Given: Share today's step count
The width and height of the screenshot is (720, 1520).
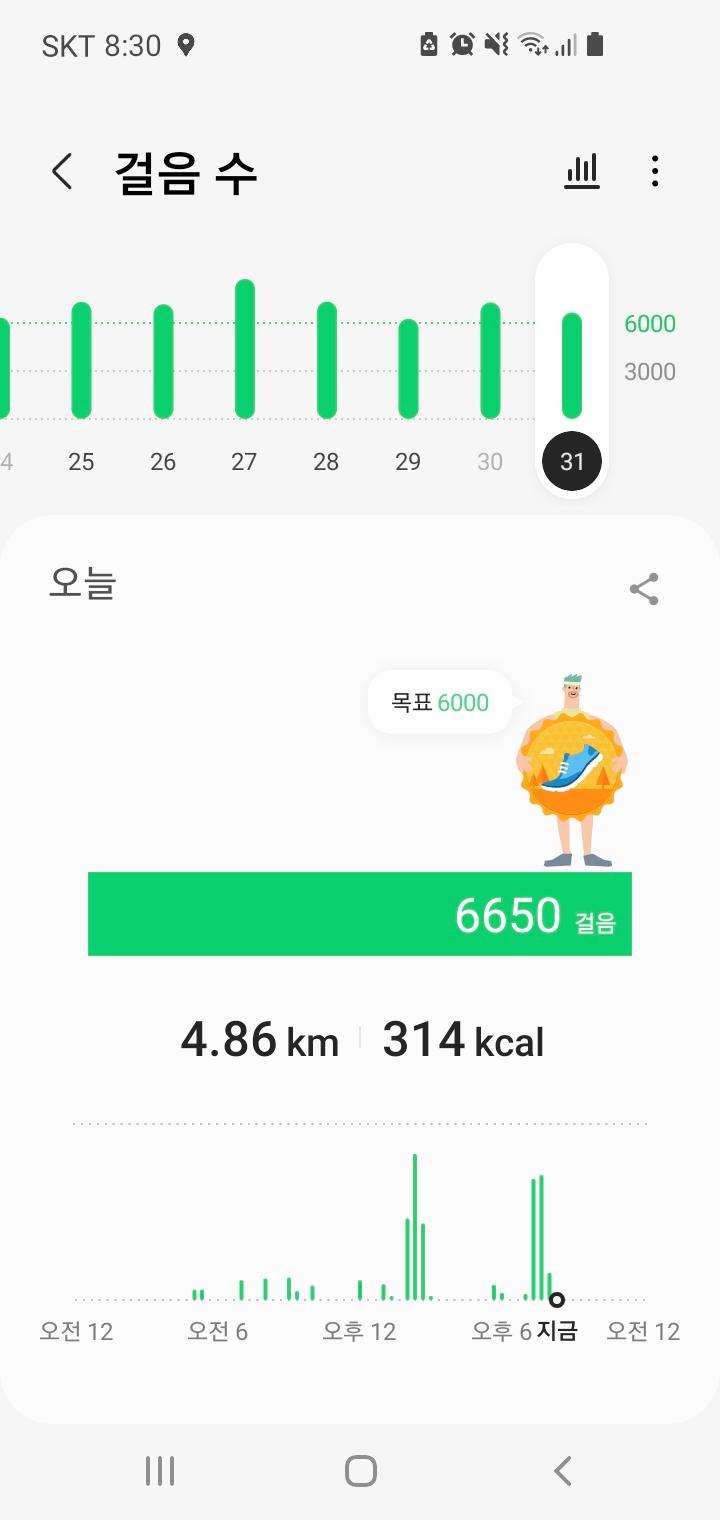Looking at the screenshot, I should (644, 589).
